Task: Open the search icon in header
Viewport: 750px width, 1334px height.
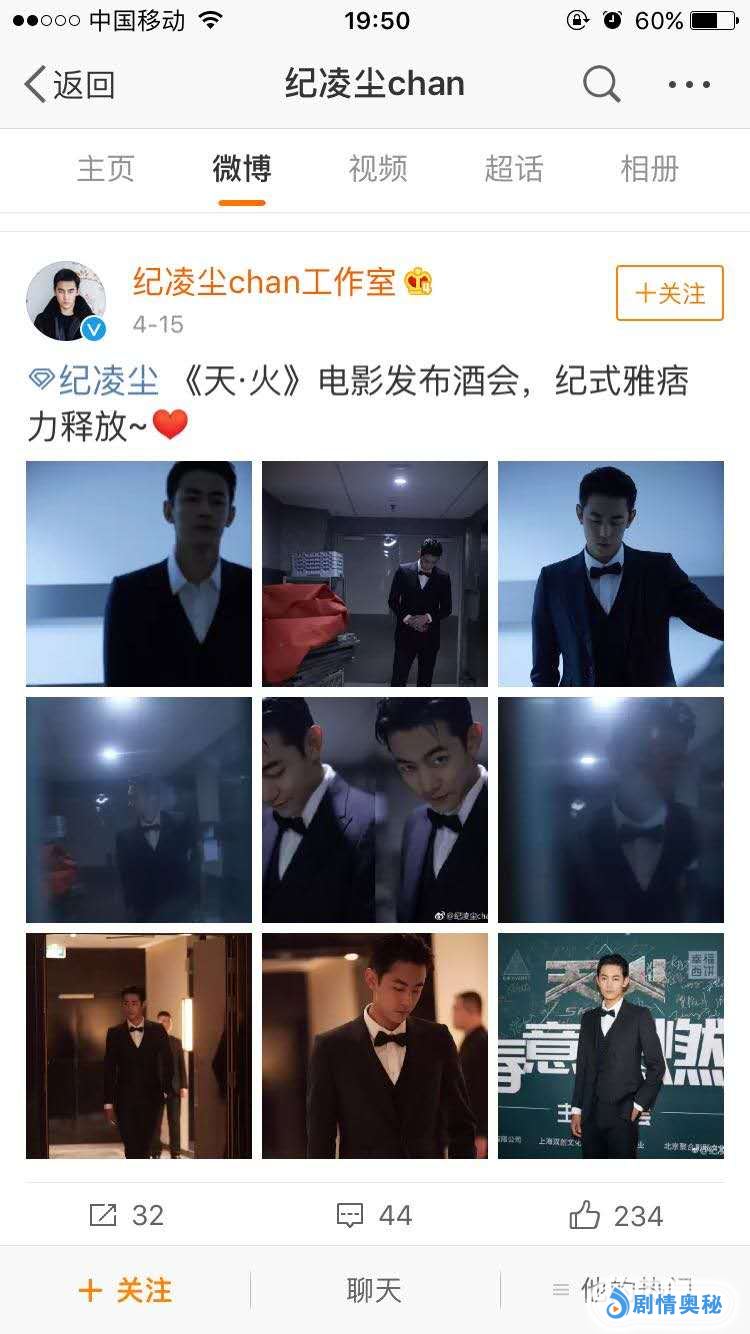Action: coord(601,85)
